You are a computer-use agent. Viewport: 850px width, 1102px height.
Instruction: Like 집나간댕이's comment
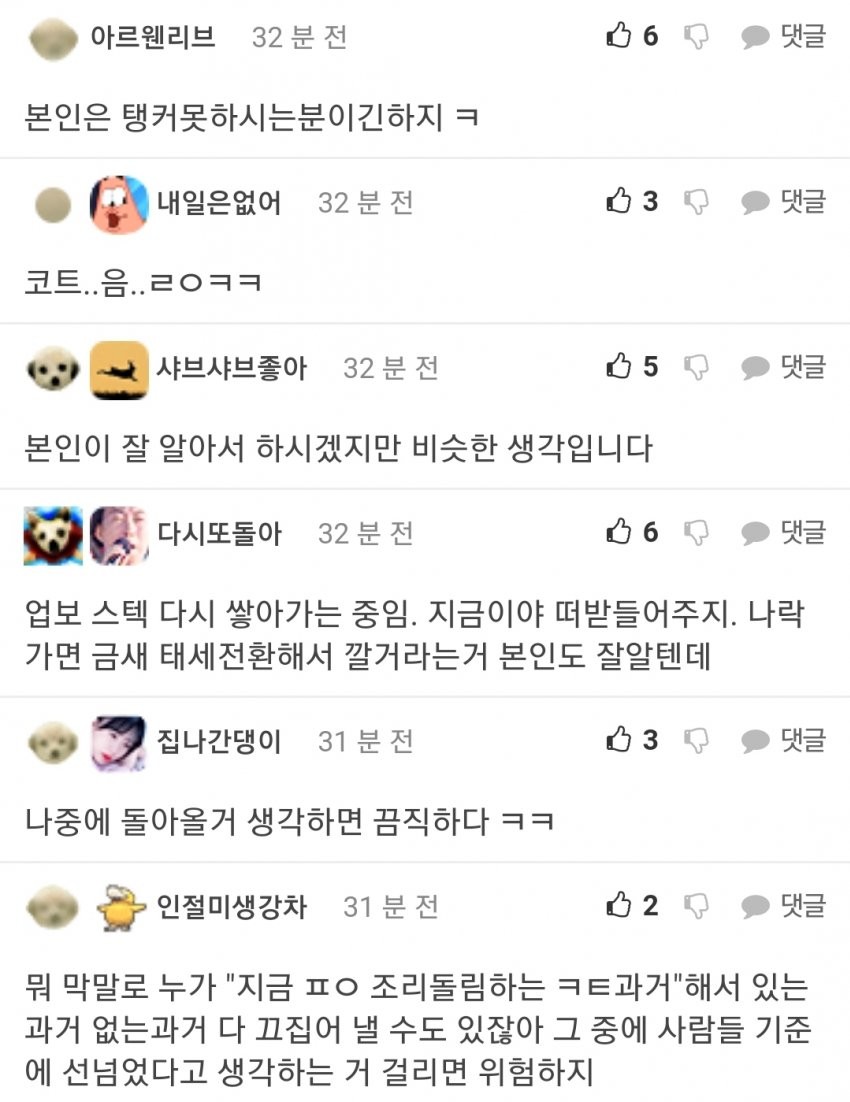(620, 740)
